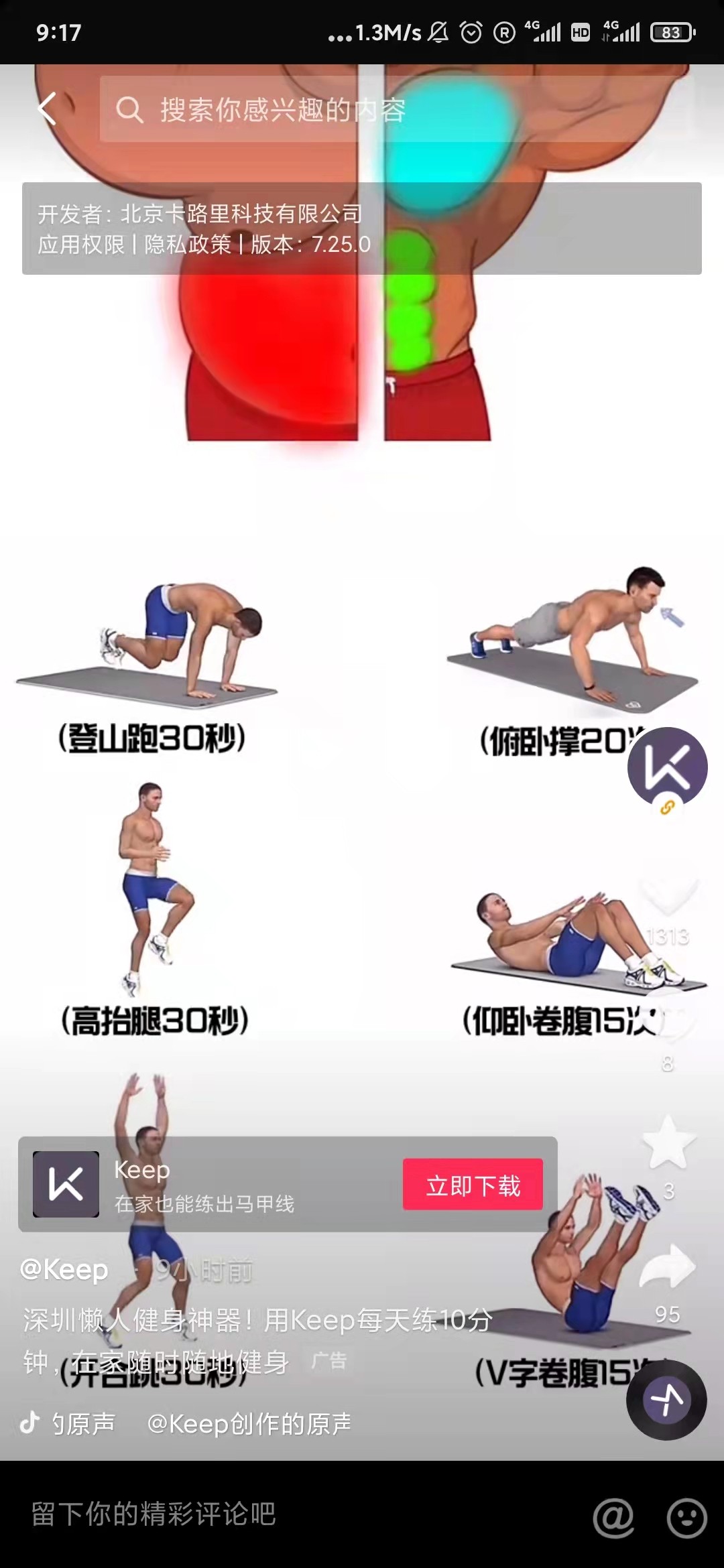
Task: Open the spinning sound disc
Action: [x=666, y=1399]
